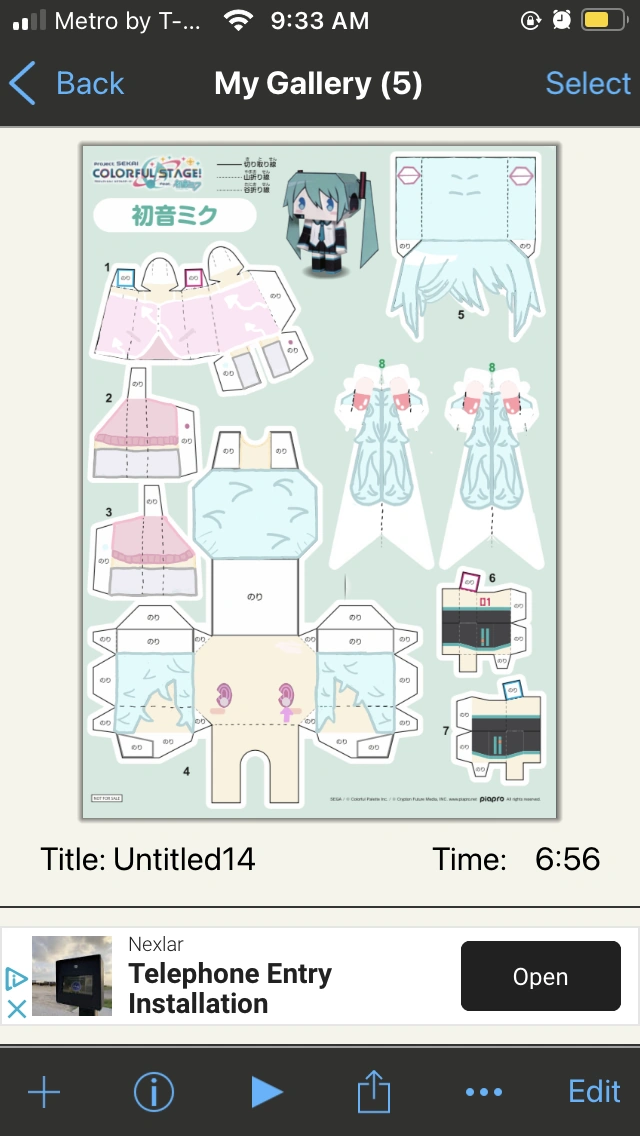Edit the Untitled14 artwork

point(594,1092)
